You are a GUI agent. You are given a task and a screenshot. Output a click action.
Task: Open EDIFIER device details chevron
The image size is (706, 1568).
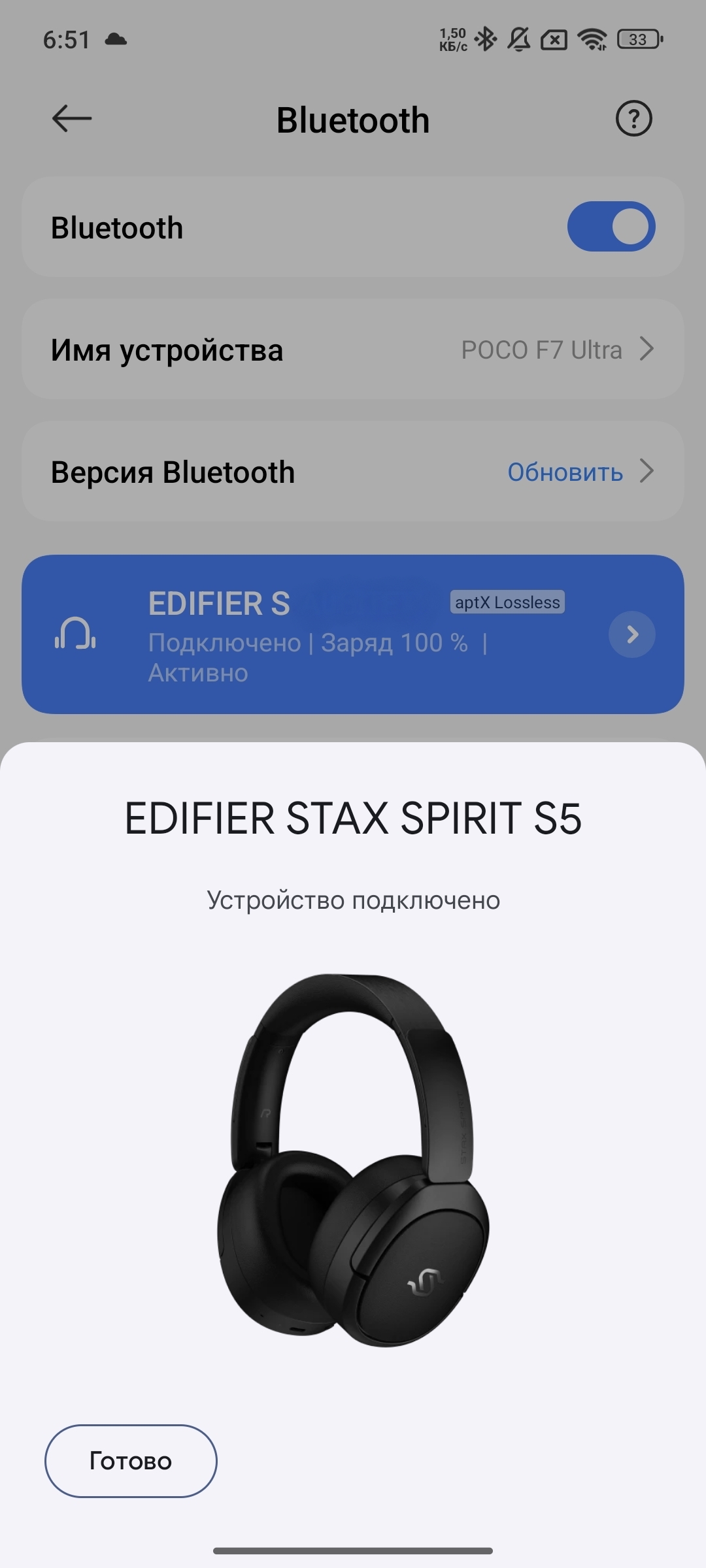point(631,634)
